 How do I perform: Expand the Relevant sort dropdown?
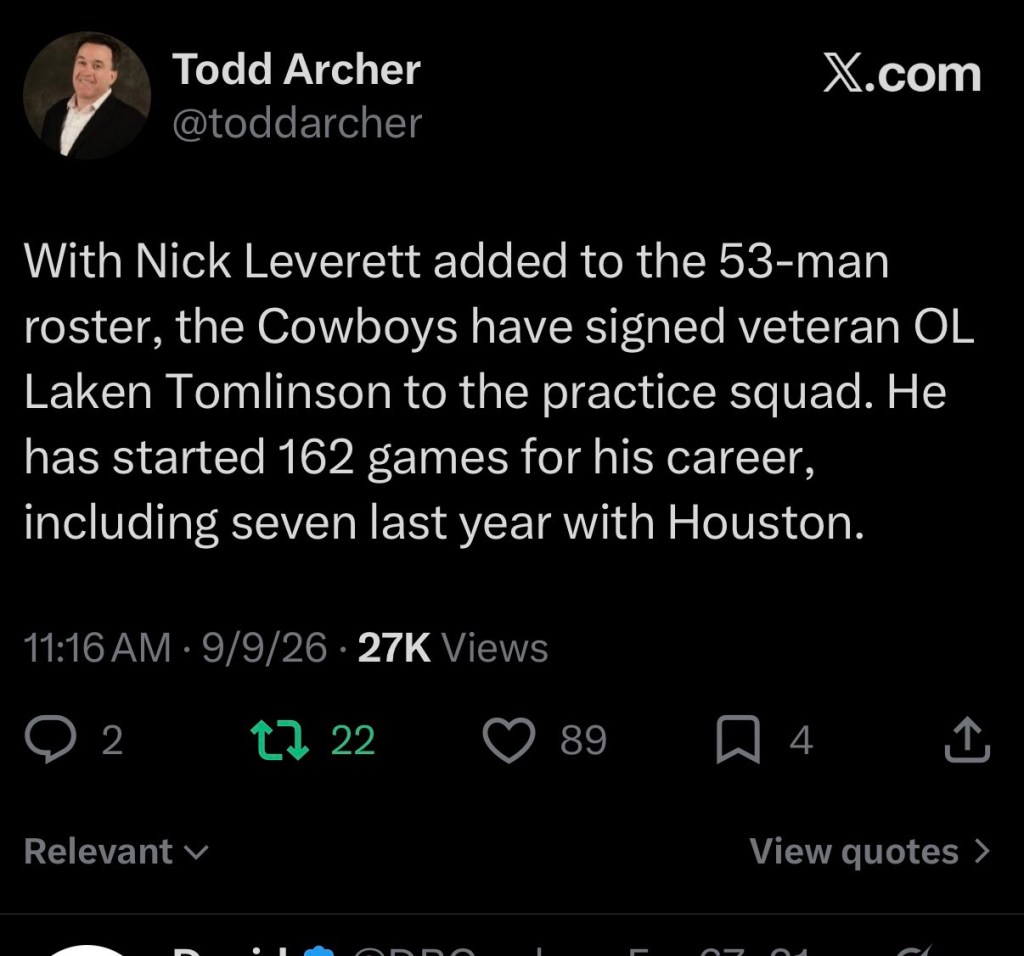(116, 852)
